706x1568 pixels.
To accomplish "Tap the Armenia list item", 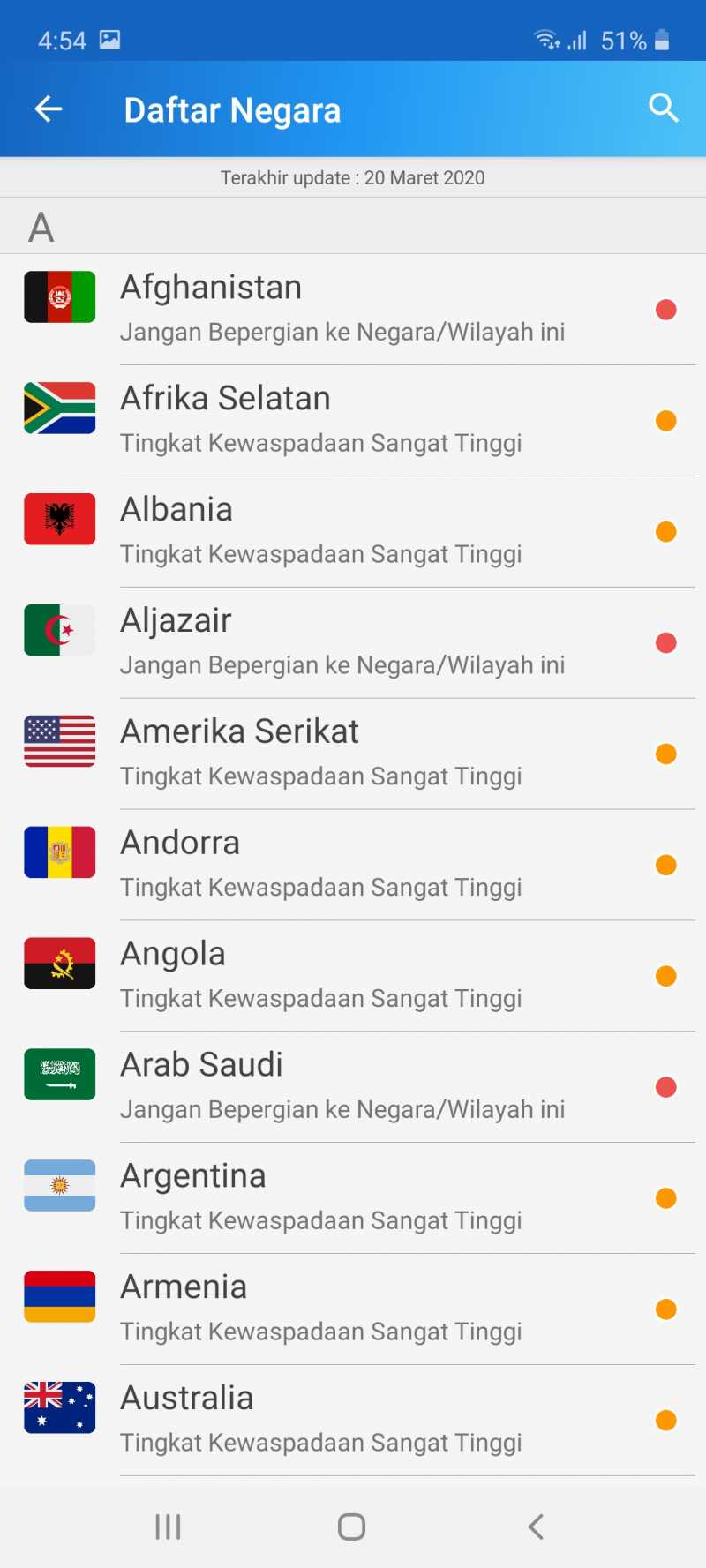I will click(x=353, y=1310).
